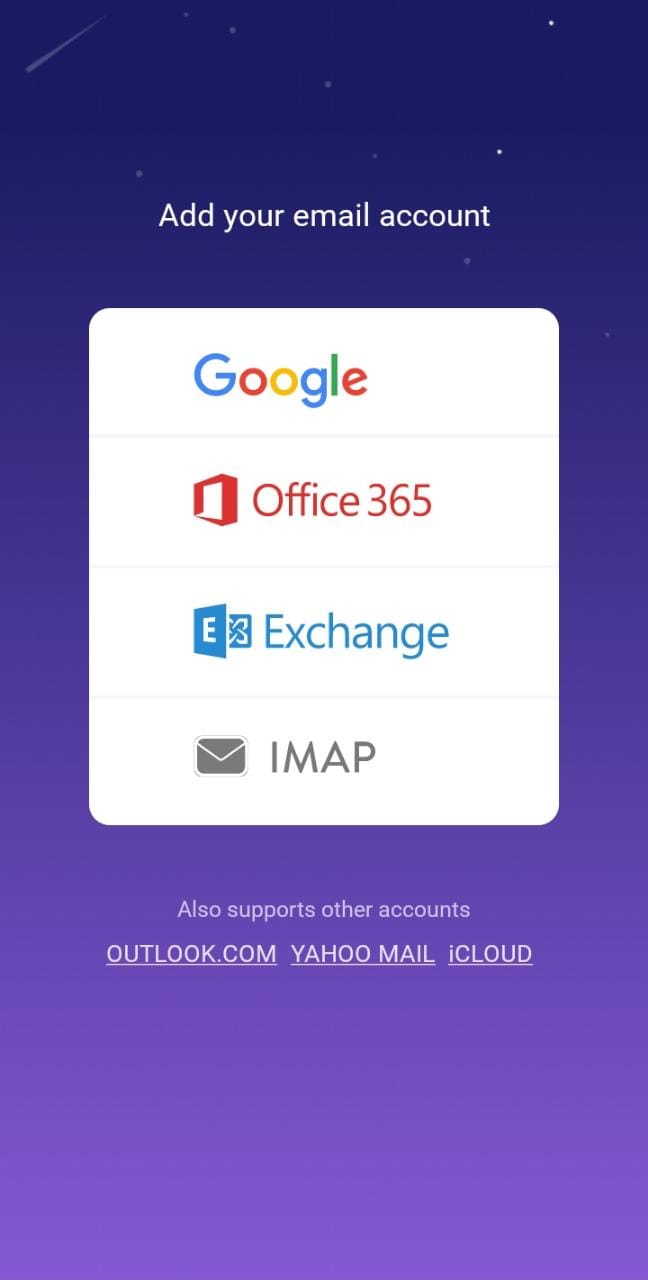Image resolution: width=648 pixels, height=1280 pixels.
Task: Tap the YAHOO MAIL link
Action: (x=363, y=954)
